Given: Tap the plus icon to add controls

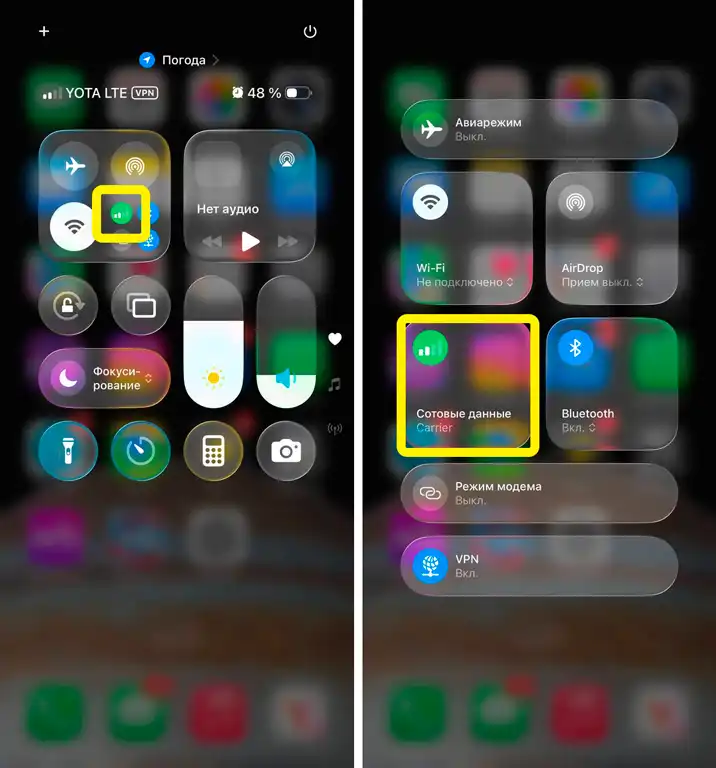Looking at the screenshot, I should (x=44, y=31).
